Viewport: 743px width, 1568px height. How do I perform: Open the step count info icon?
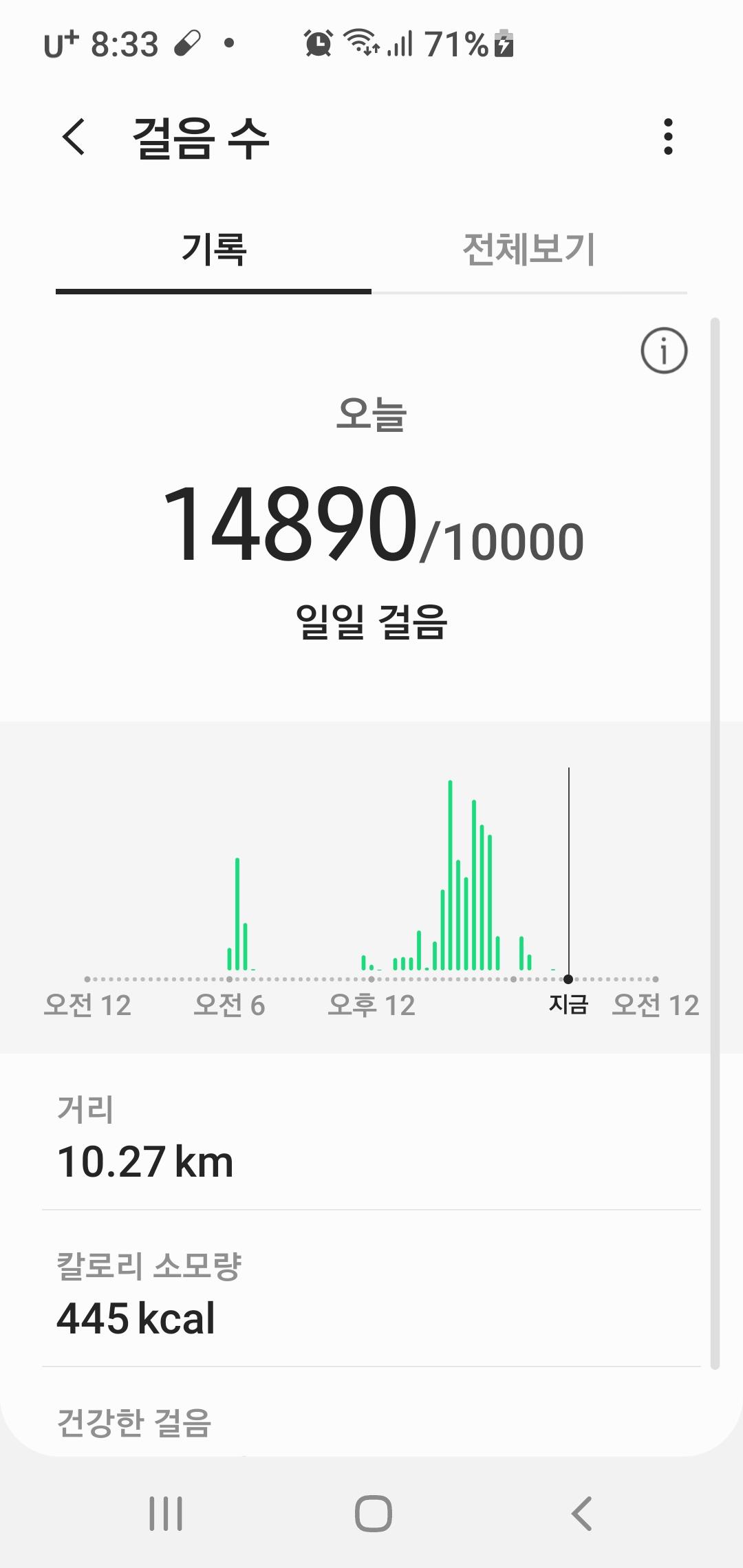click(x=663, y=351)
